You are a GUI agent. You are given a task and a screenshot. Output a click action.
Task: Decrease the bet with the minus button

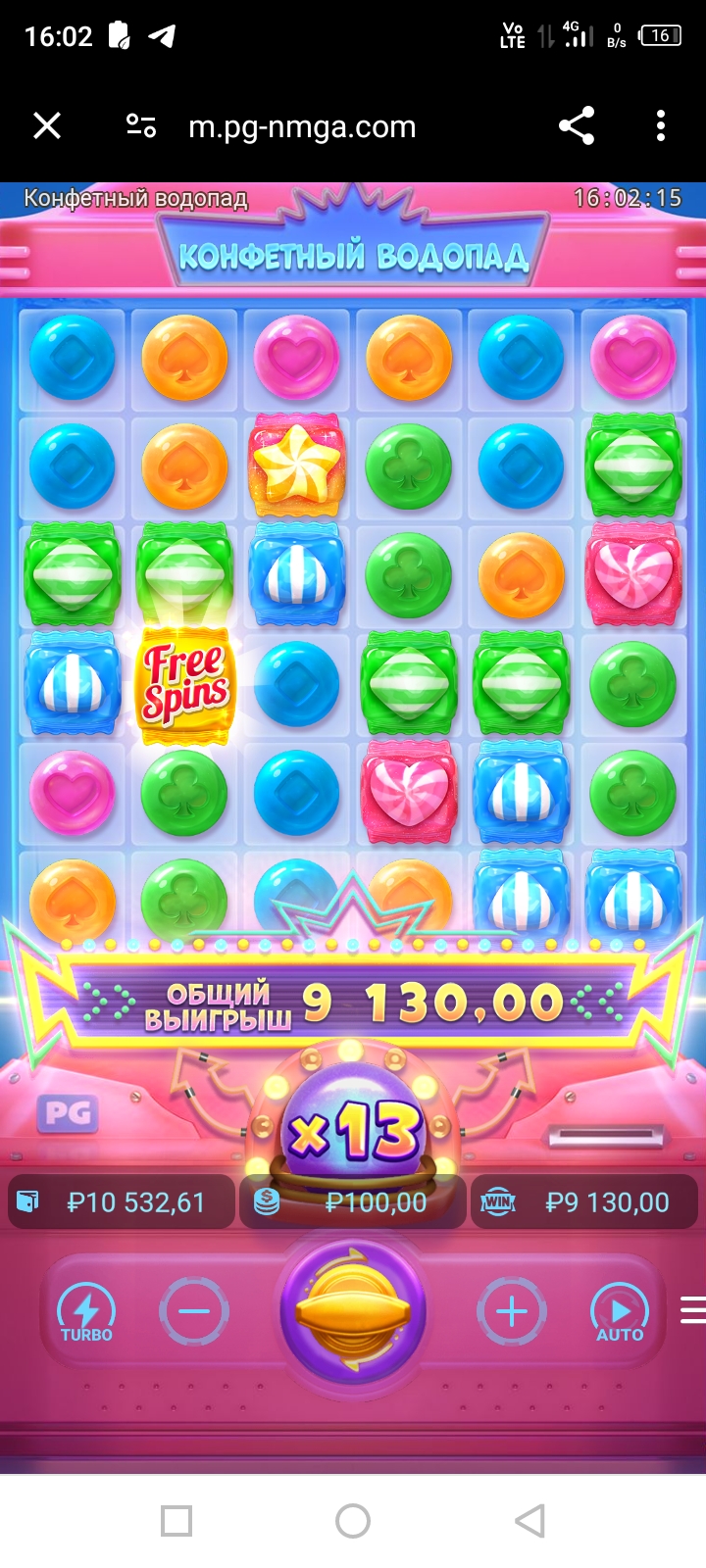point(194,1311)
